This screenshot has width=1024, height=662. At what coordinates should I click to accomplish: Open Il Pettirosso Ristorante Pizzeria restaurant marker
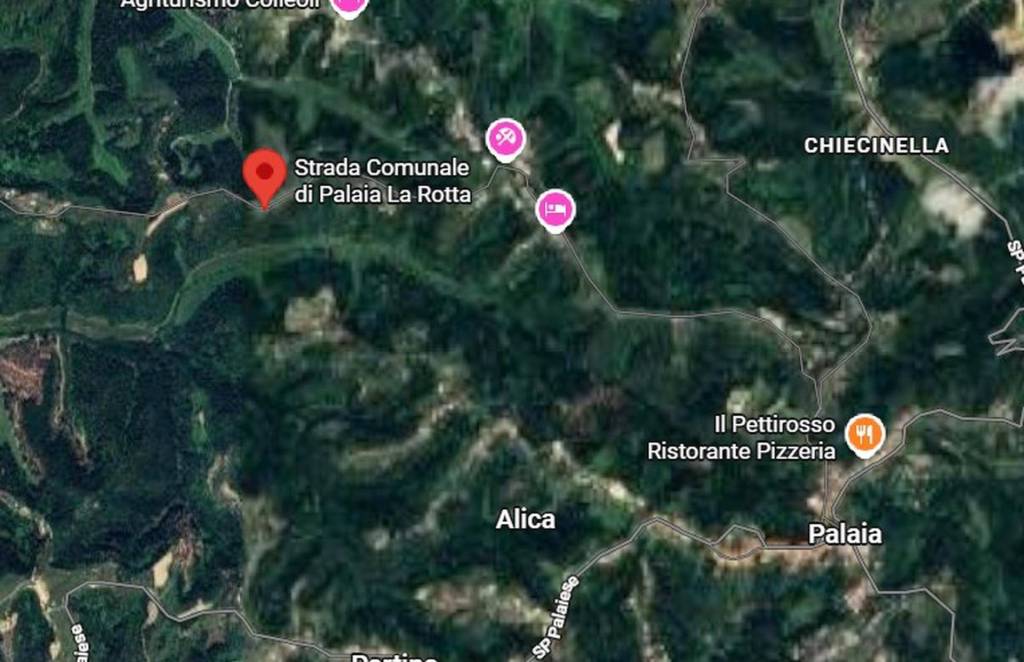[x=864, y=434]
